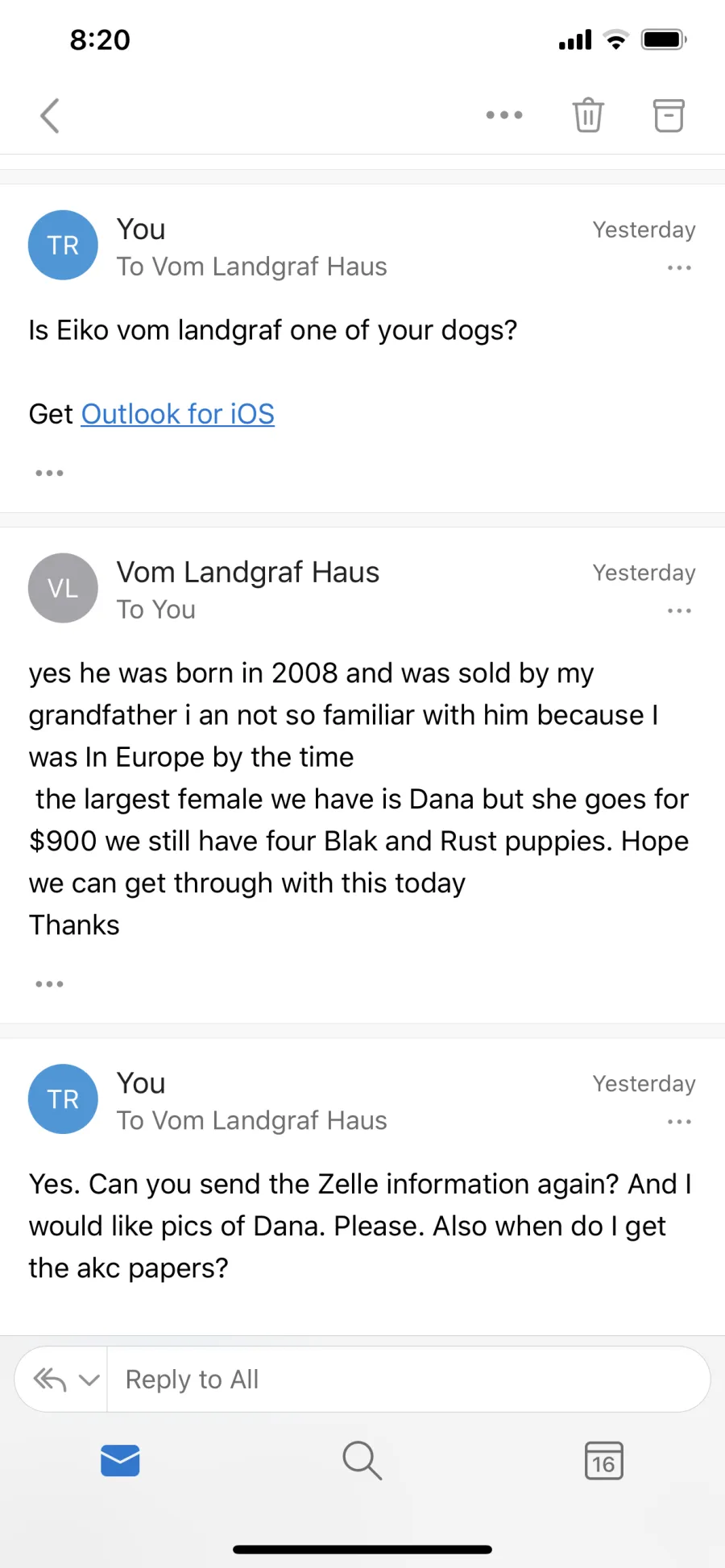Switch to the Search tab
This screenshot has height=1568, width=725.
point(362,1460)
